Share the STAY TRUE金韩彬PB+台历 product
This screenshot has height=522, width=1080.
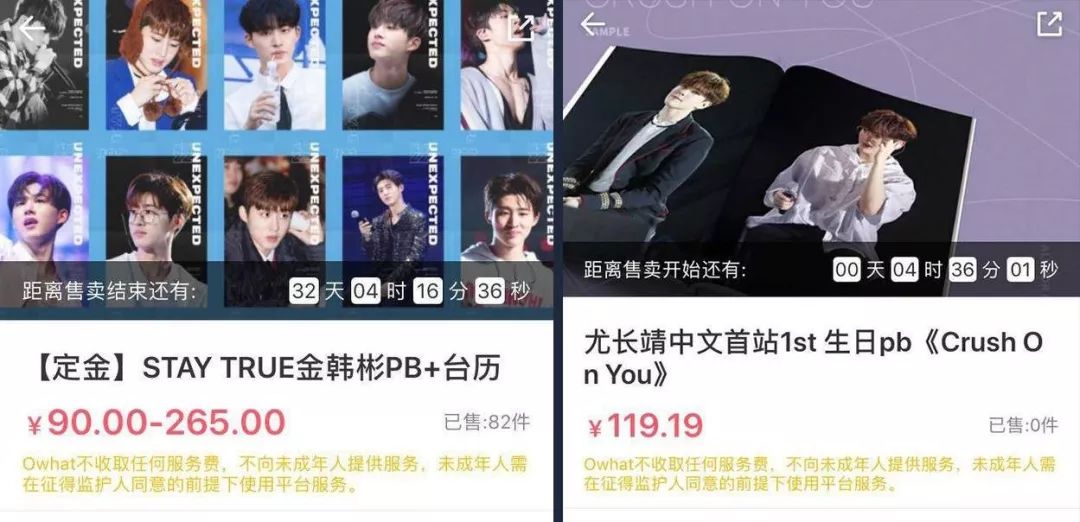(x=522, y=27)
